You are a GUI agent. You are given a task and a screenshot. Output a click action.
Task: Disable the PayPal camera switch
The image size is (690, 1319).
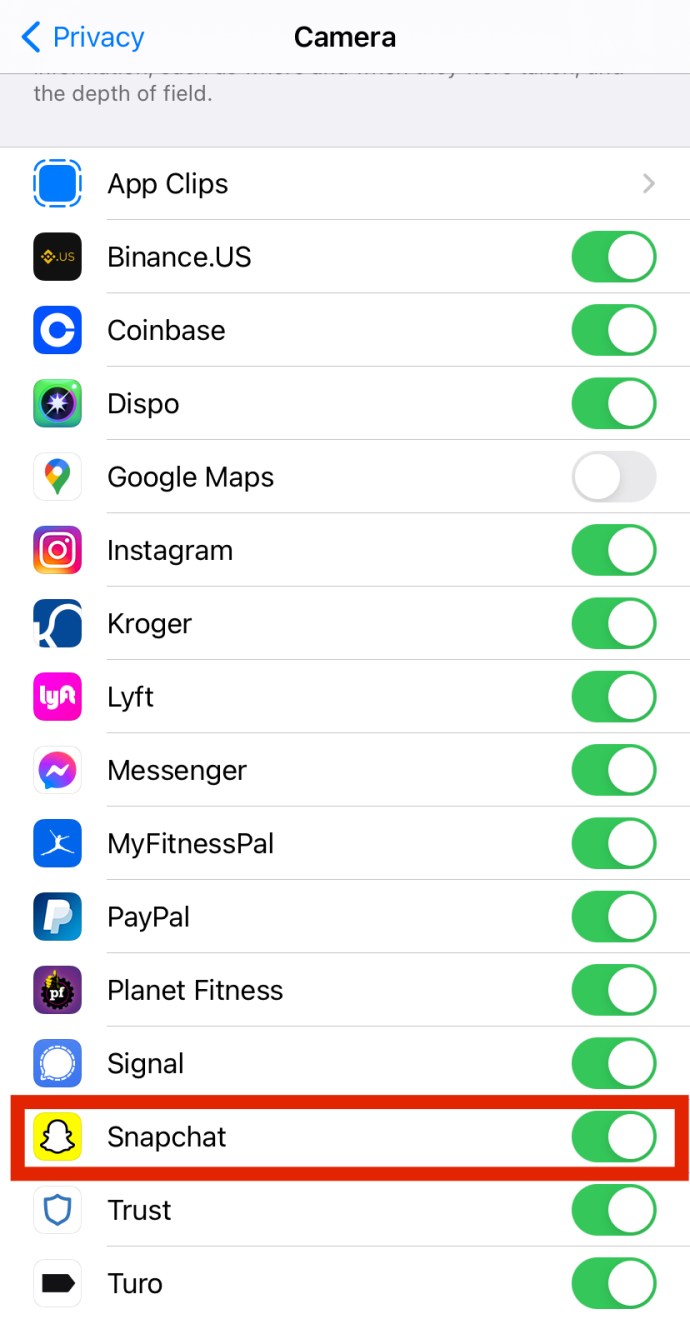click(x=613, y=917)
